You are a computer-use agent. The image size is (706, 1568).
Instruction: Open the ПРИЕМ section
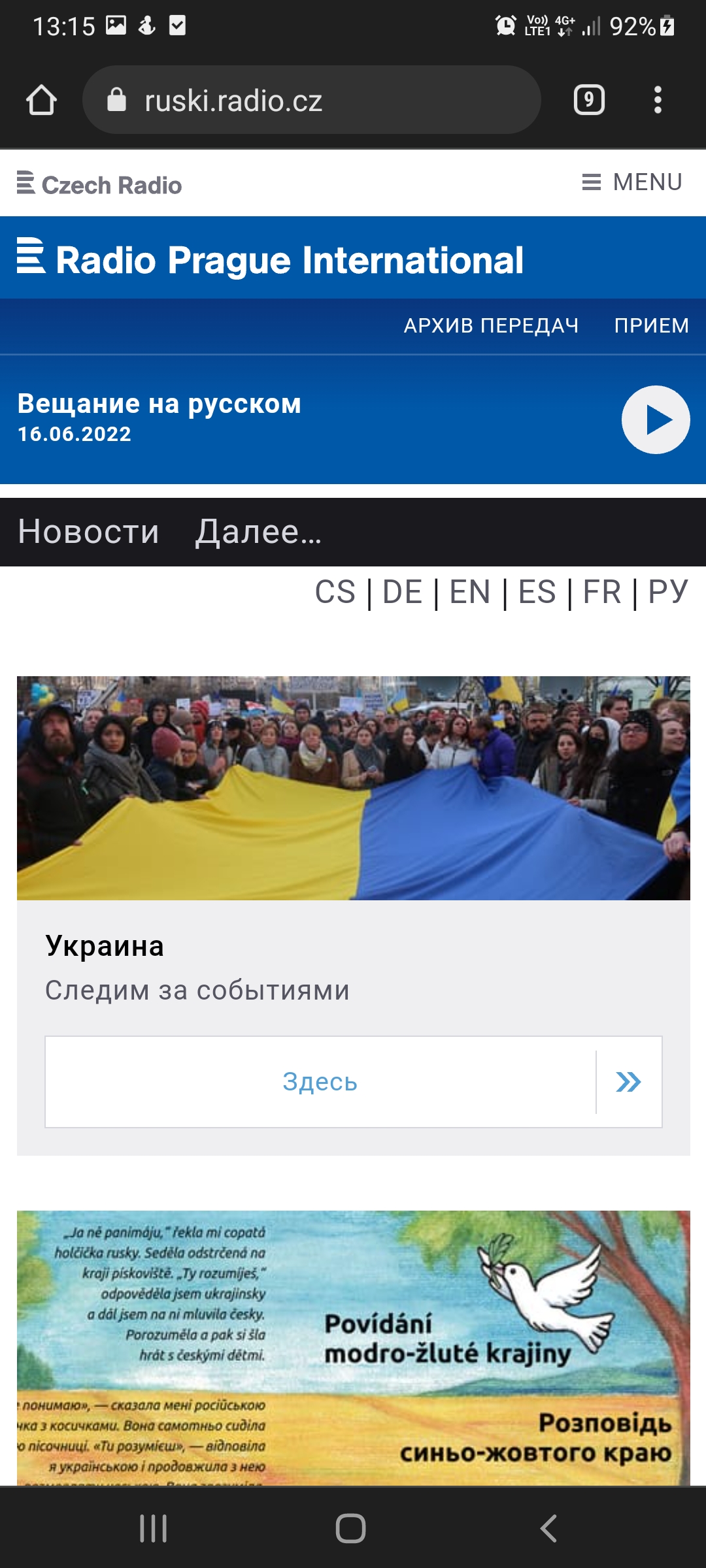click(652, 325)
